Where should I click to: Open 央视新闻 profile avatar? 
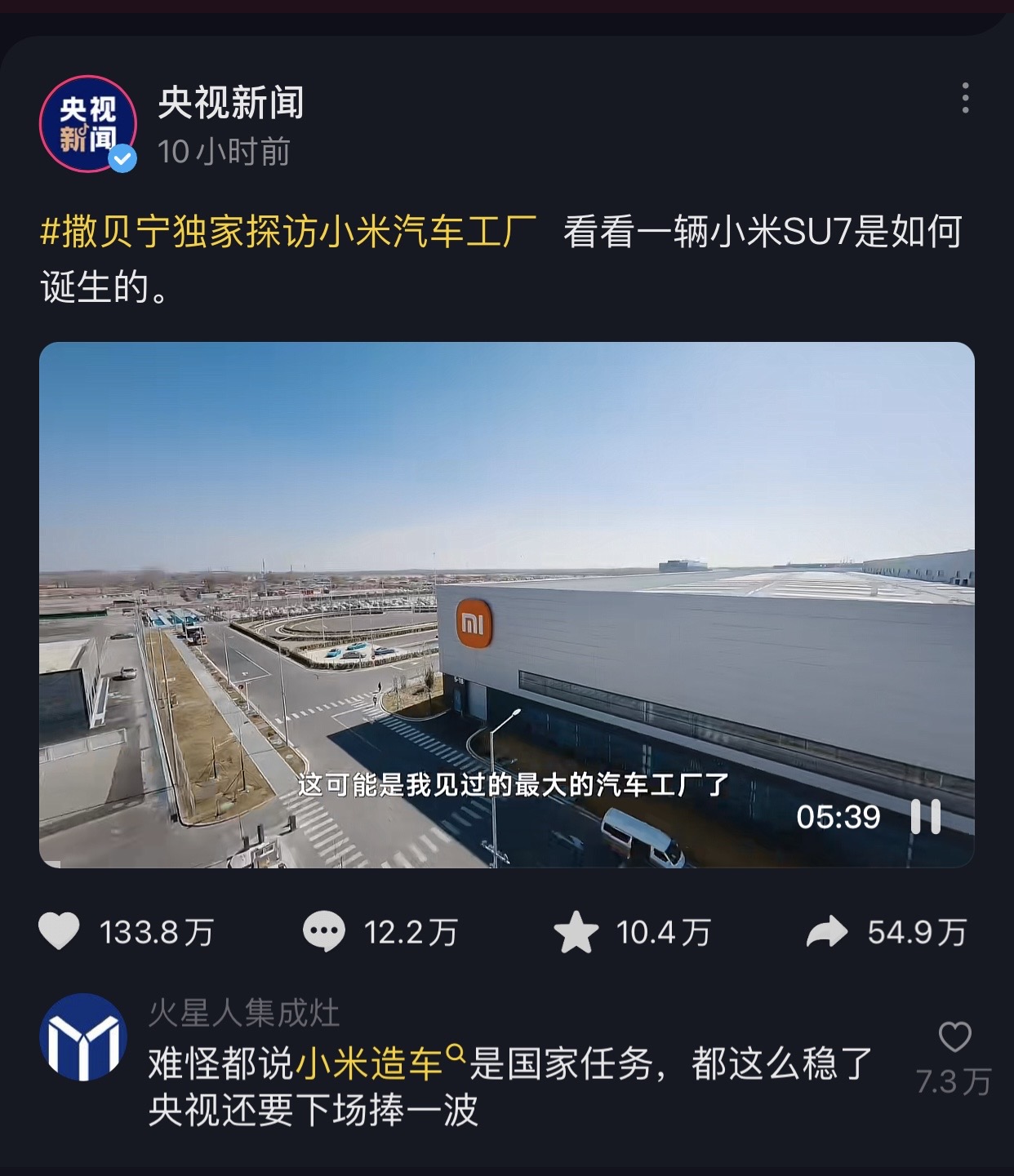(x=88, y=123)
